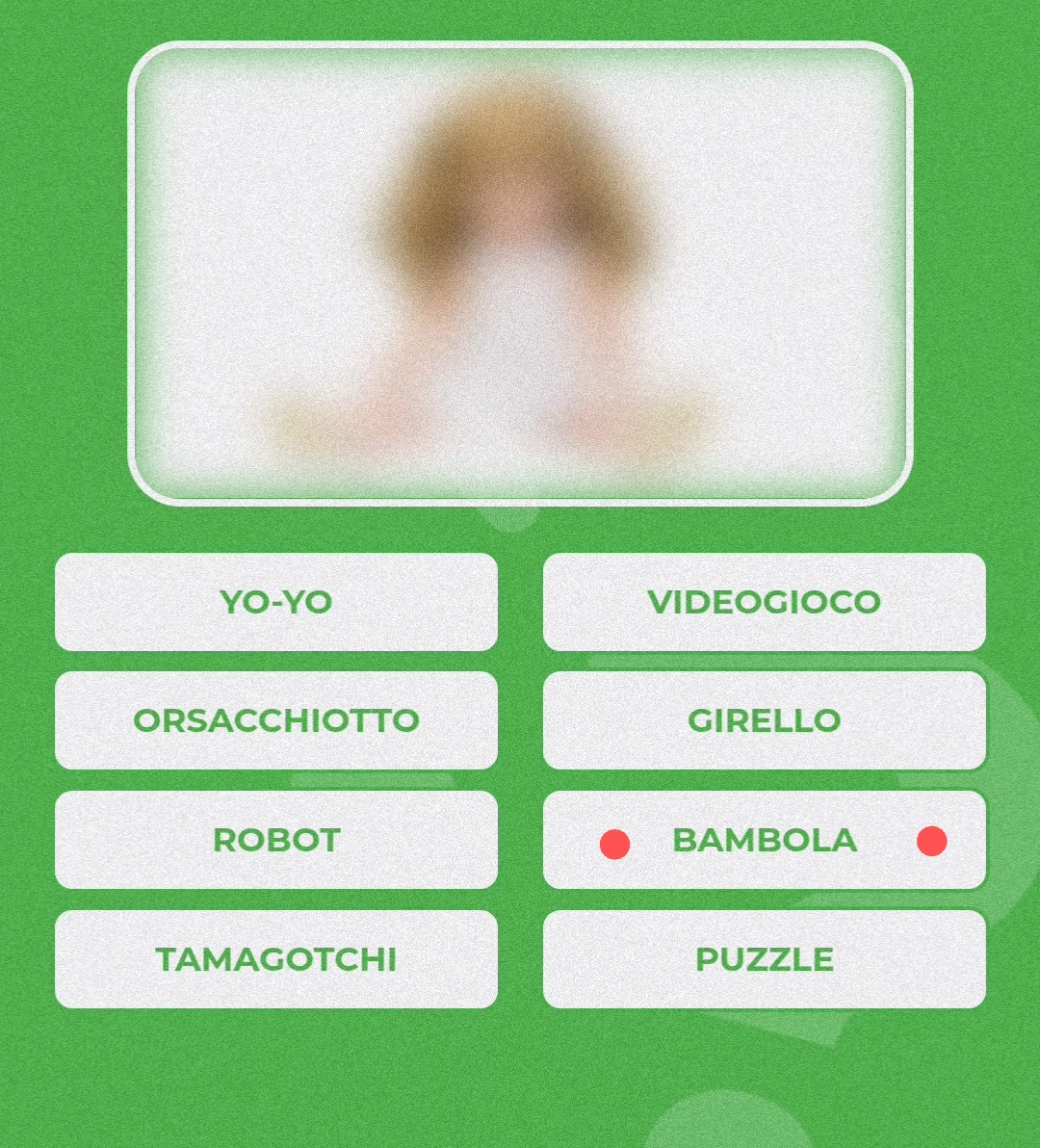Answer with ROBOT
Viewport: 1040px width, 1148px height.
pos(276,840)
